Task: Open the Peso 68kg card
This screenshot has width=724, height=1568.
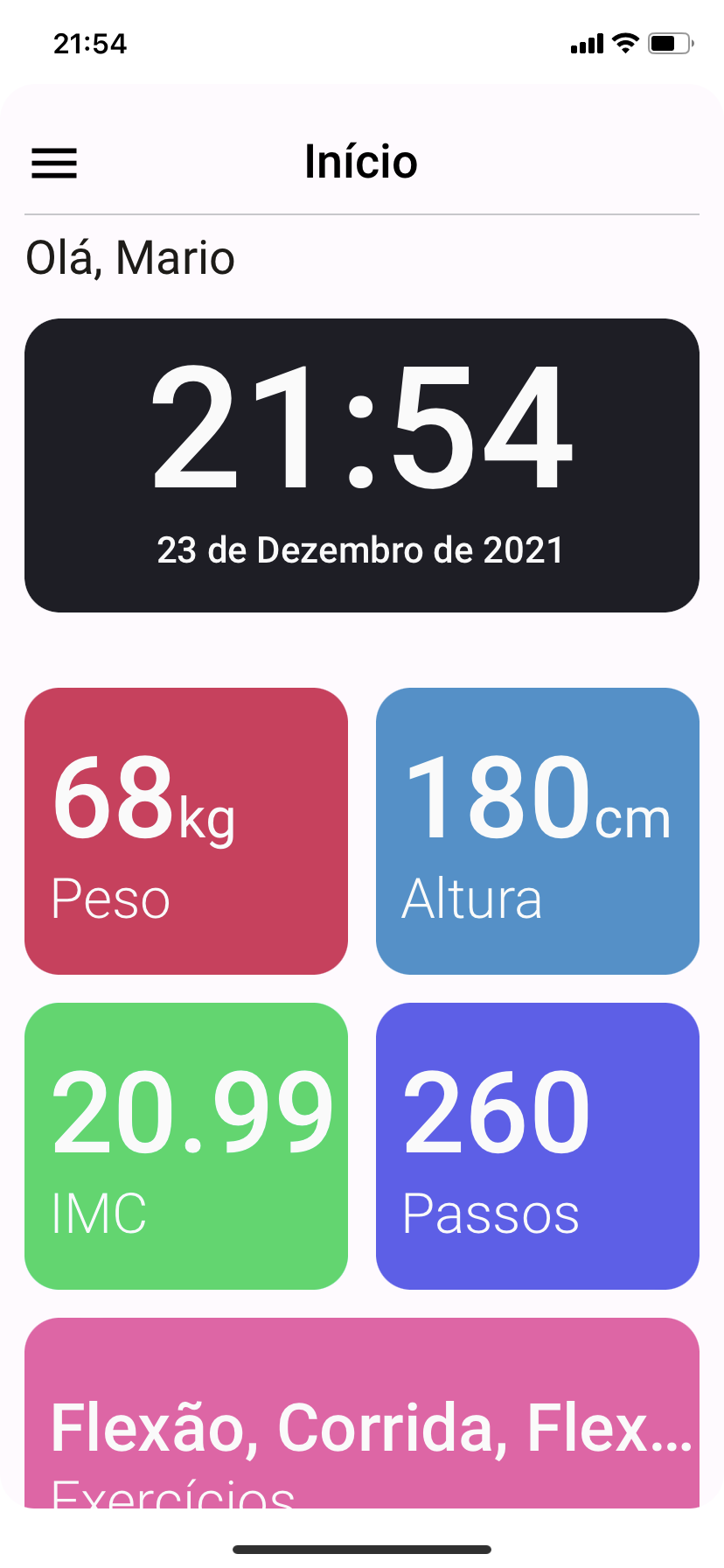Action: 186,831
